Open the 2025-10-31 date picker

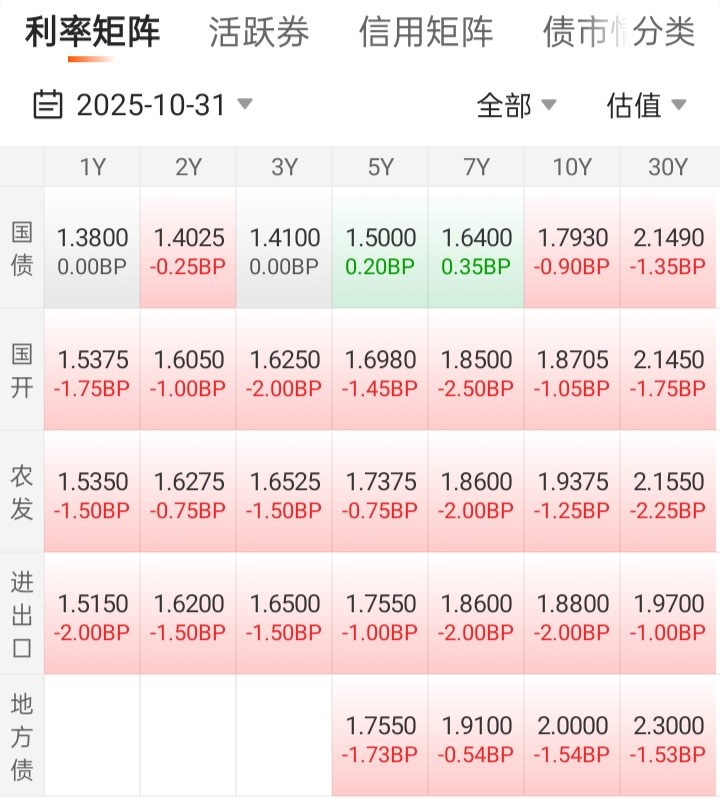(143, 105)
